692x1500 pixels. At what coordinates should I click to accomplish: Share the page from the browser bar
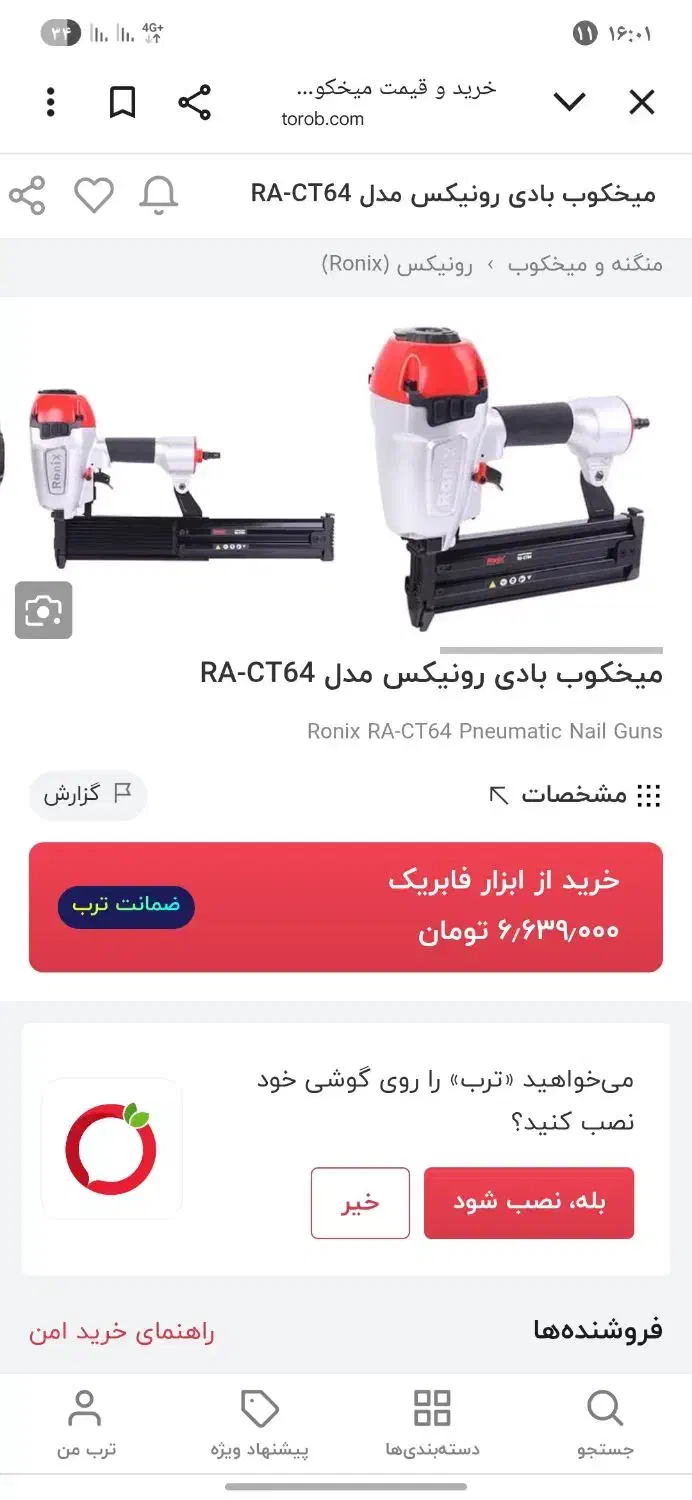194,102
